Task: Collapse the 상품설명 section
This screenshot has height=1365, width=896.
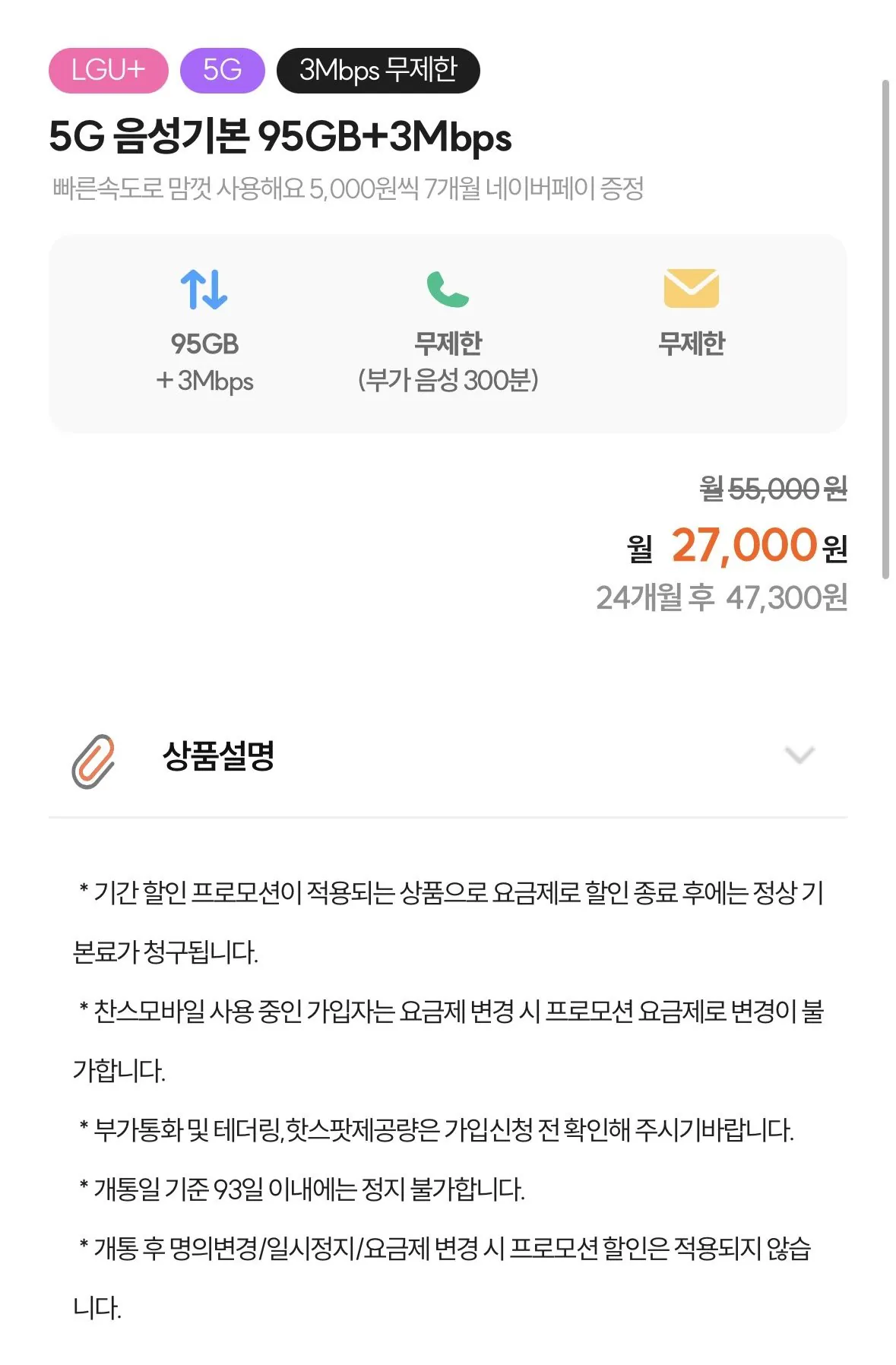Action: click(798, 755)
